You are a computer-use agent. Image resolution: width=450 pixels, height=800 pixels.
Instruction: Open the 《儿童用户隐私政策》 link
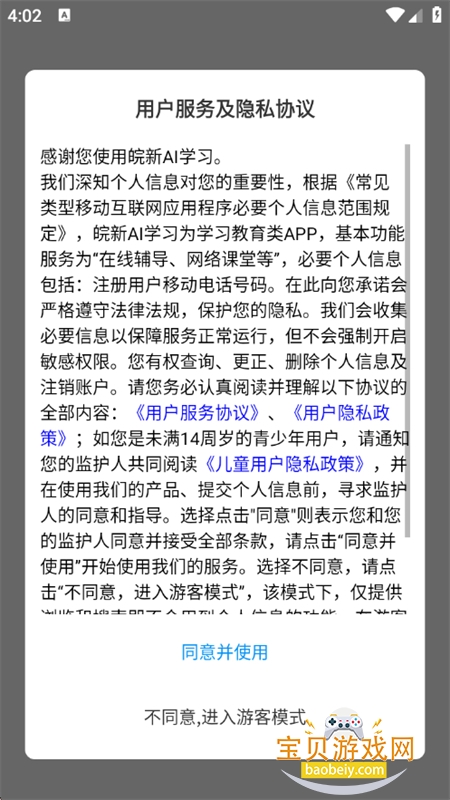click(x=285, y=464)
